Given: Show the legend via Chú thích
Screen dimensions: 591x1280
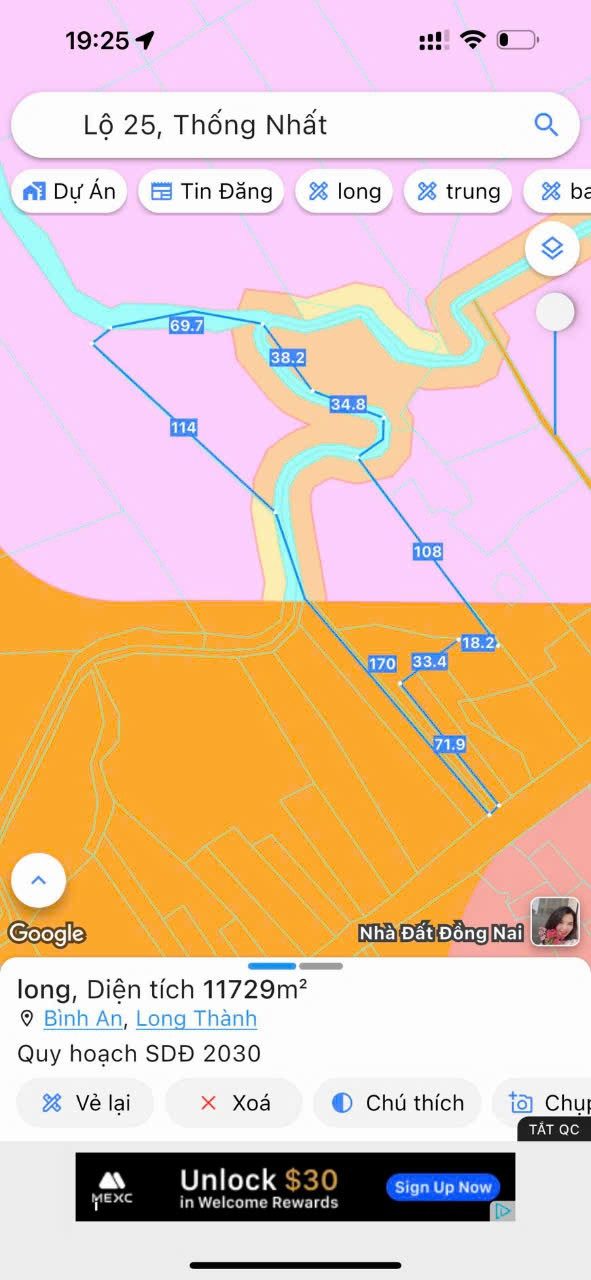Looking at the screenshot, I should (397, 1103).
